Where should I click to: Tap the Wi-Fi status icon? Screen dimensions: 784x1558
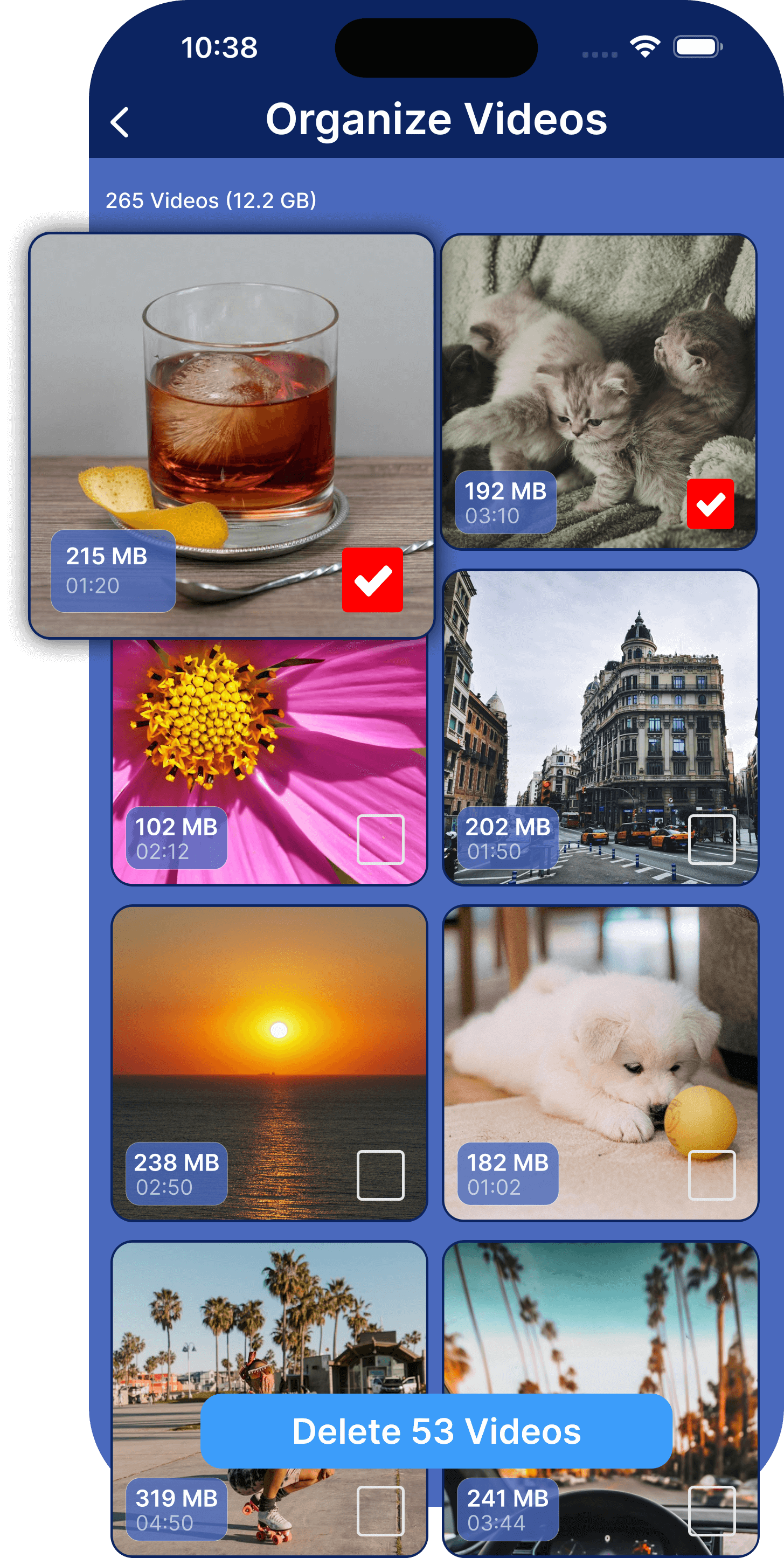(x=644, y=45)
